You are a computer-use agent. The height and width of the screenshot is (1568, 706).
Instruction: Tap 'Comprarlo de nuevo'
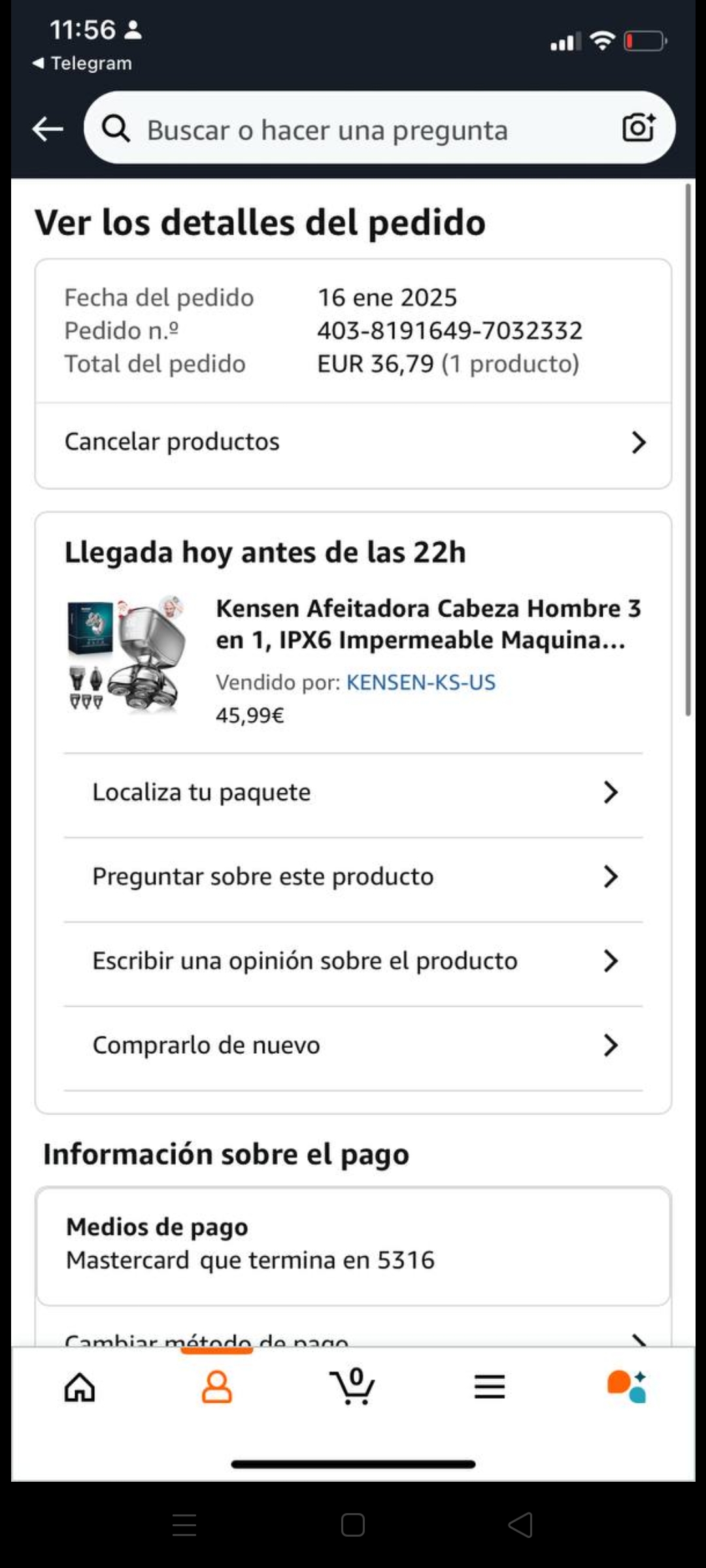click(353, 1045)
